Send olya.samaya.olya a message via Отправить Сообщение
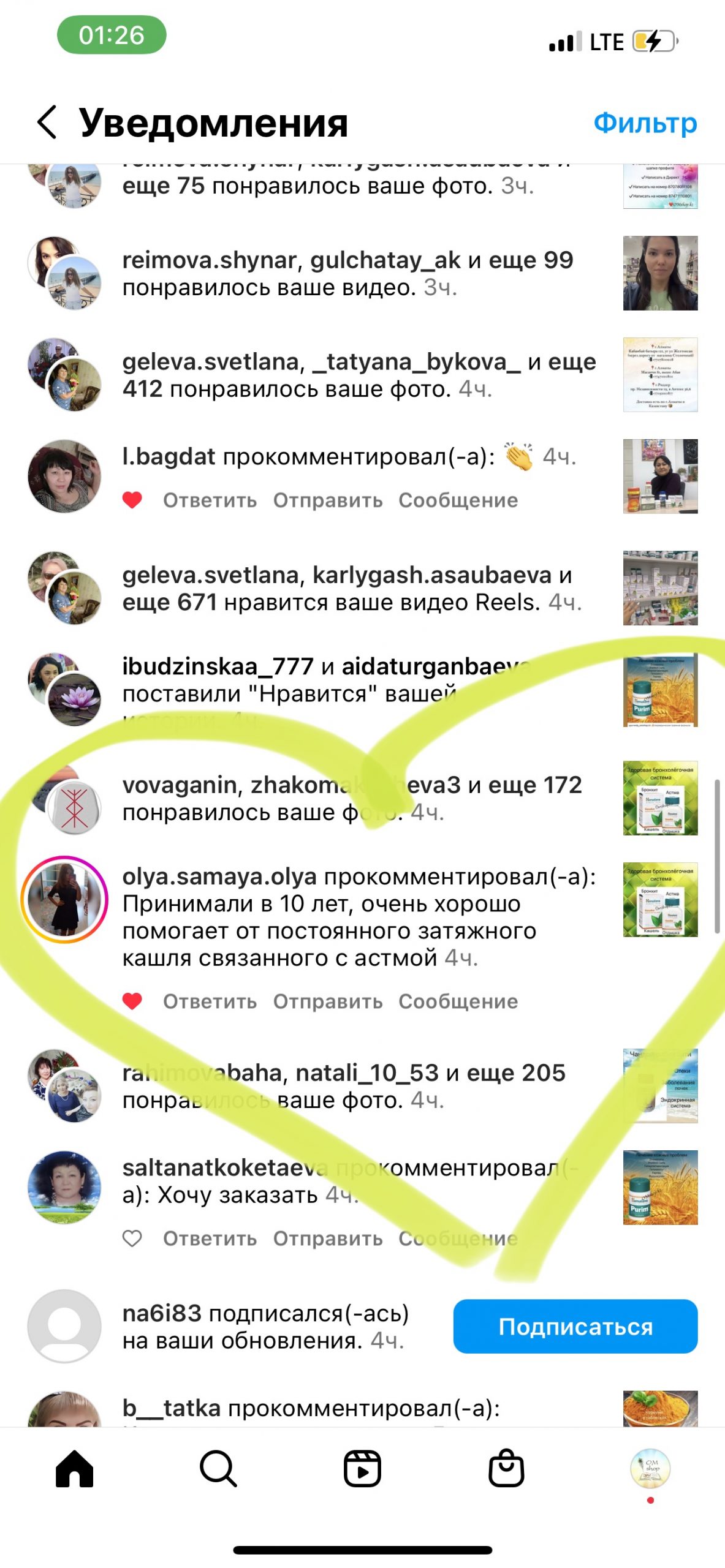The width and height of the screenshot is (725, 1568). coord(395,1001)
